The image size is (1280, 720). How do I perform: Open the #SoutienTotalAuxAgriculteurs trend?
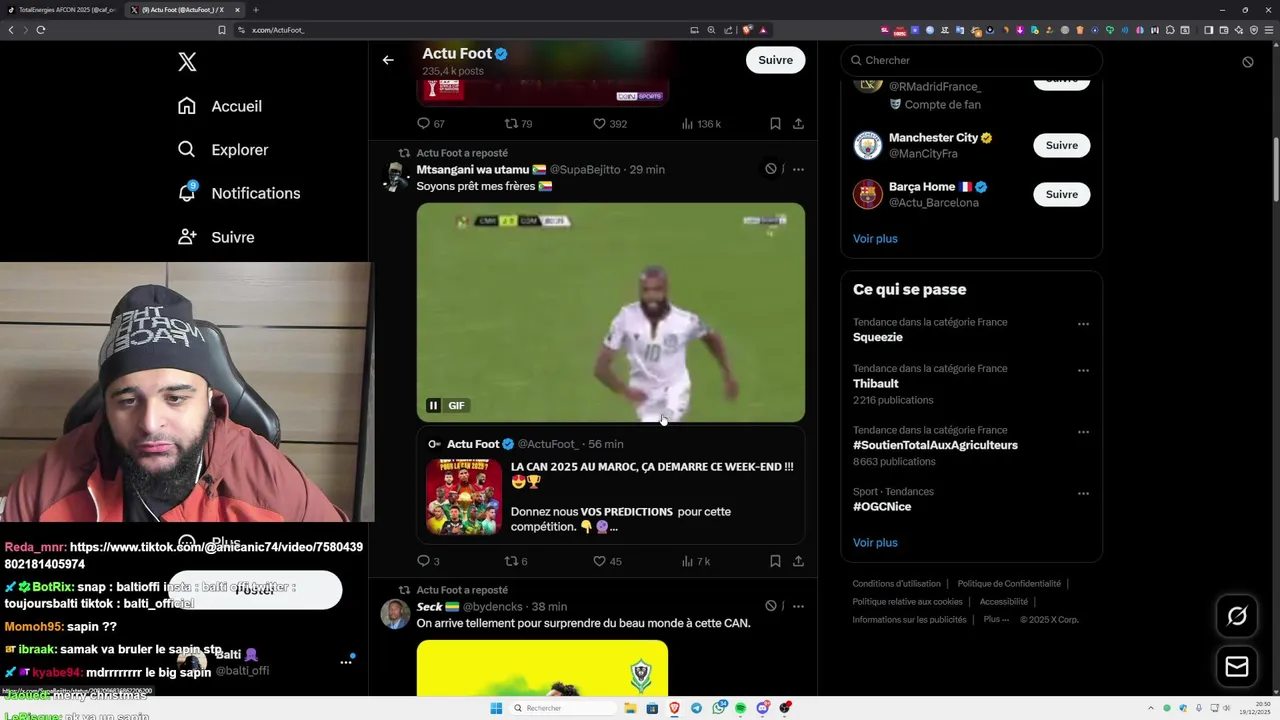tap(935, 445)
